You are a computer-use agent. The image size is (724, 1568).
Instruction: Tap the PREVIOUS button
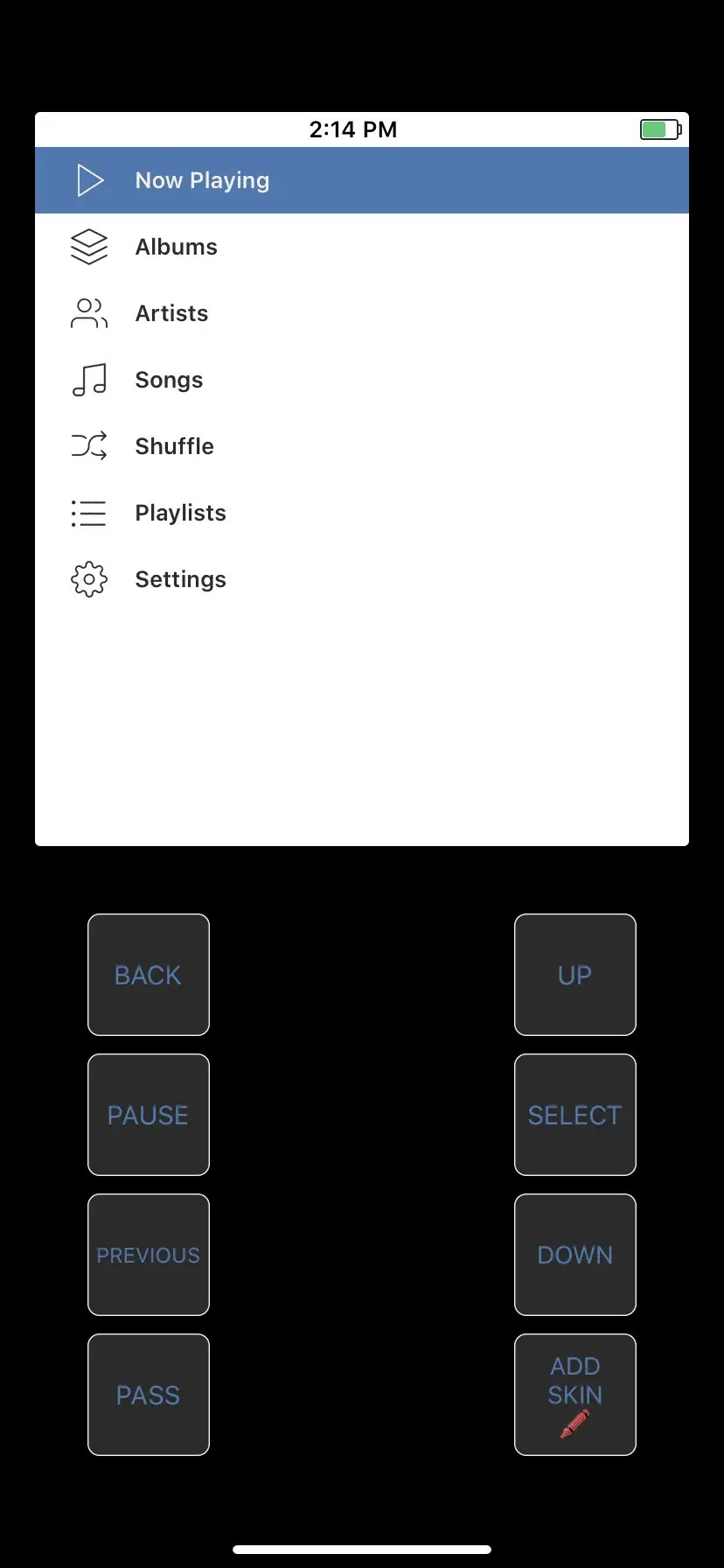pos(149,1255)
